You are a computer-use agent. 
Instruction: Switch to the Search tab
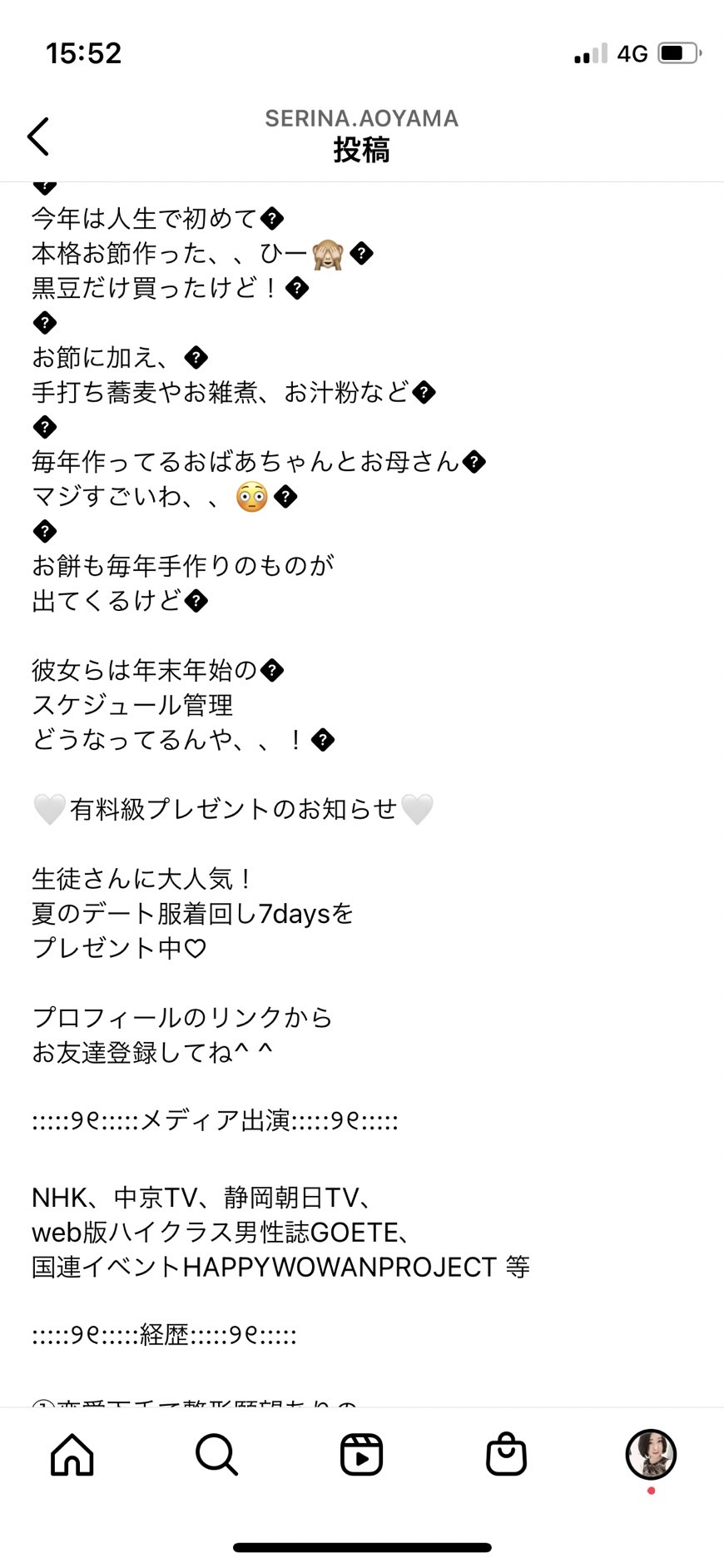[x=217, y=1455]
